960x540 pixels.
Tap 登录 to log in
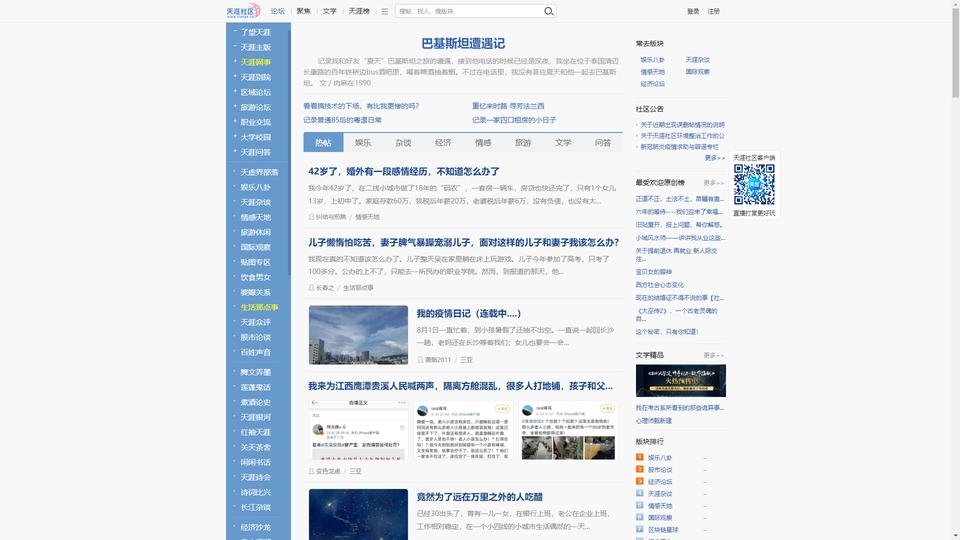coord(693,11)
